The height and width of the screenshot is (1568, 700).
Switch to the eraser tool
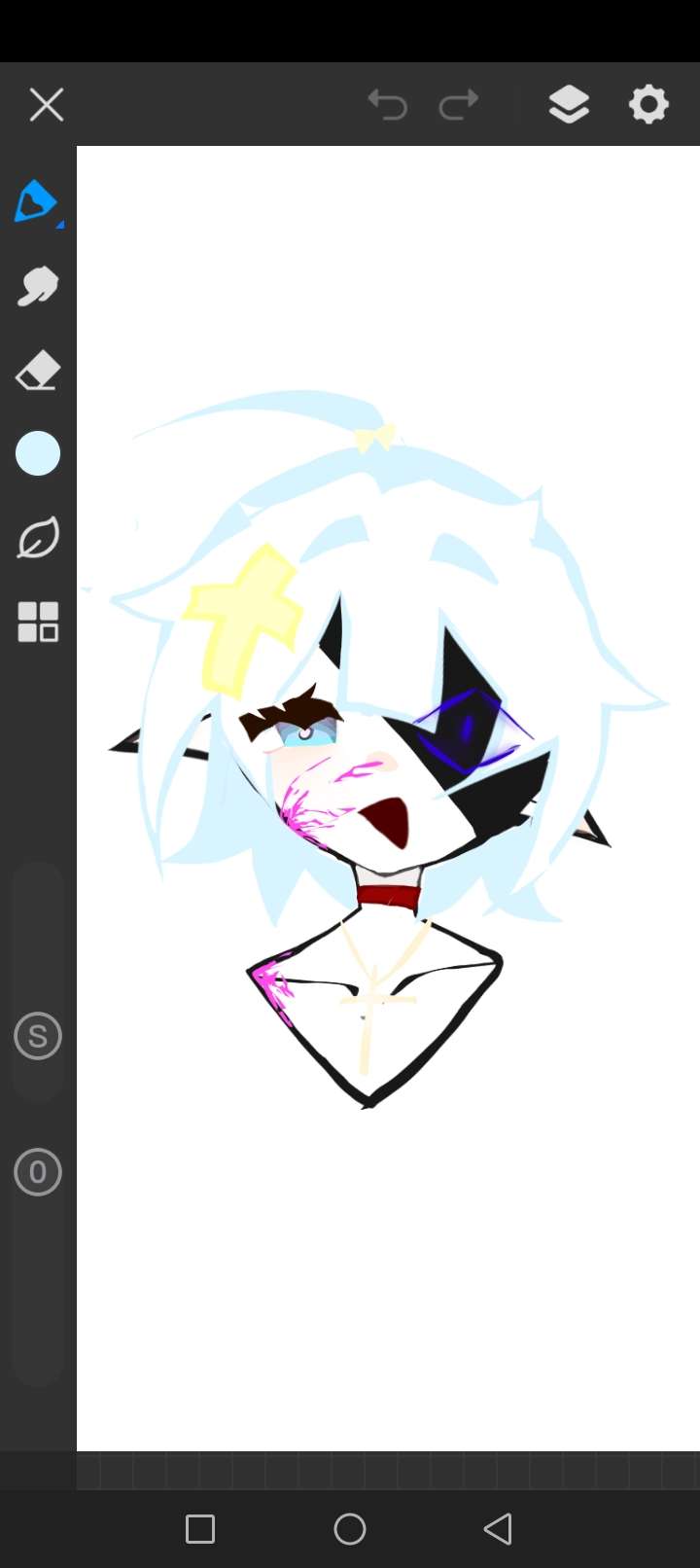(37, 371)
